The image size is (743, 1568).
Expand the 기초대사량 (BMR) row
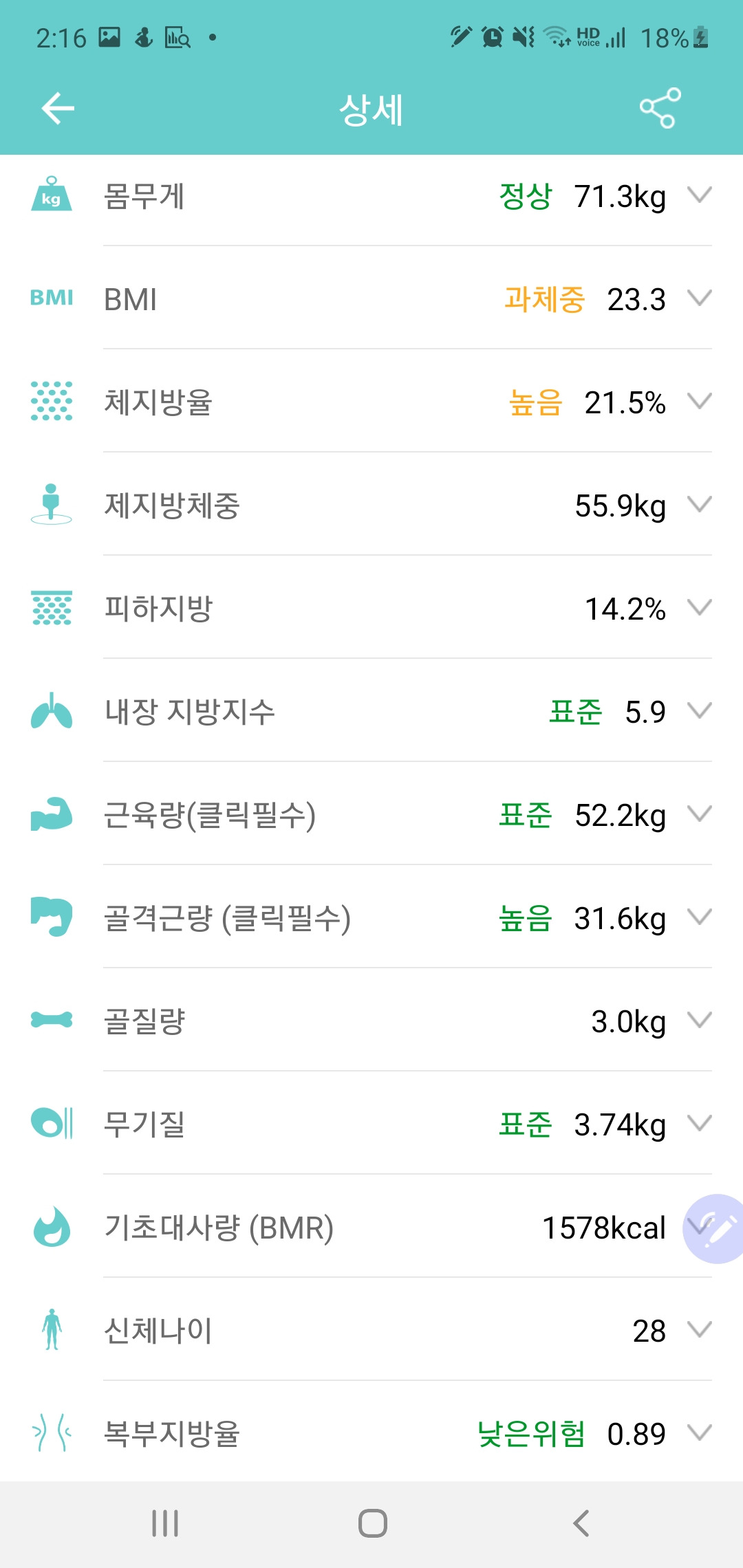341,1227
